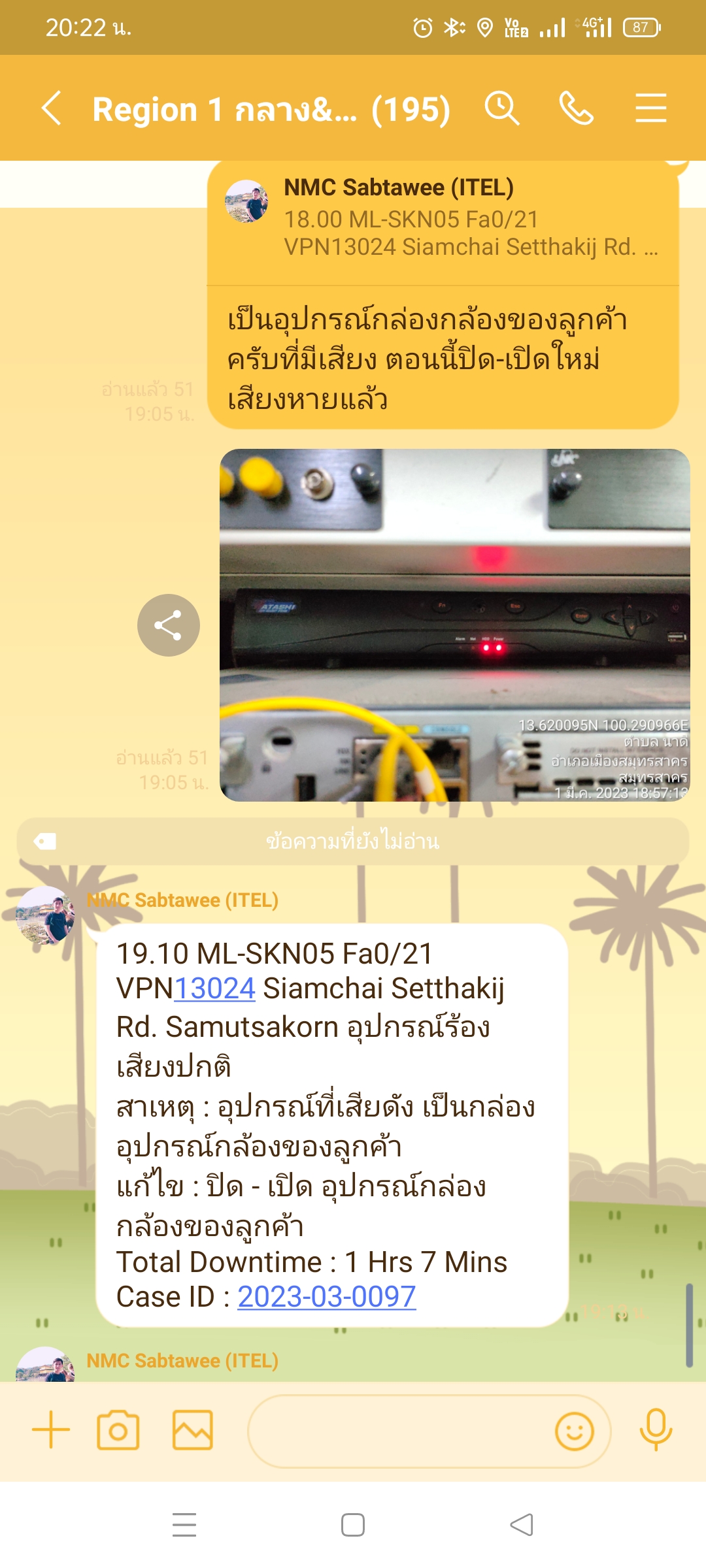Open the quoted NMC Sabtawee reply message
Screen dimensions: 706x1568
click(x=443, y=222)
